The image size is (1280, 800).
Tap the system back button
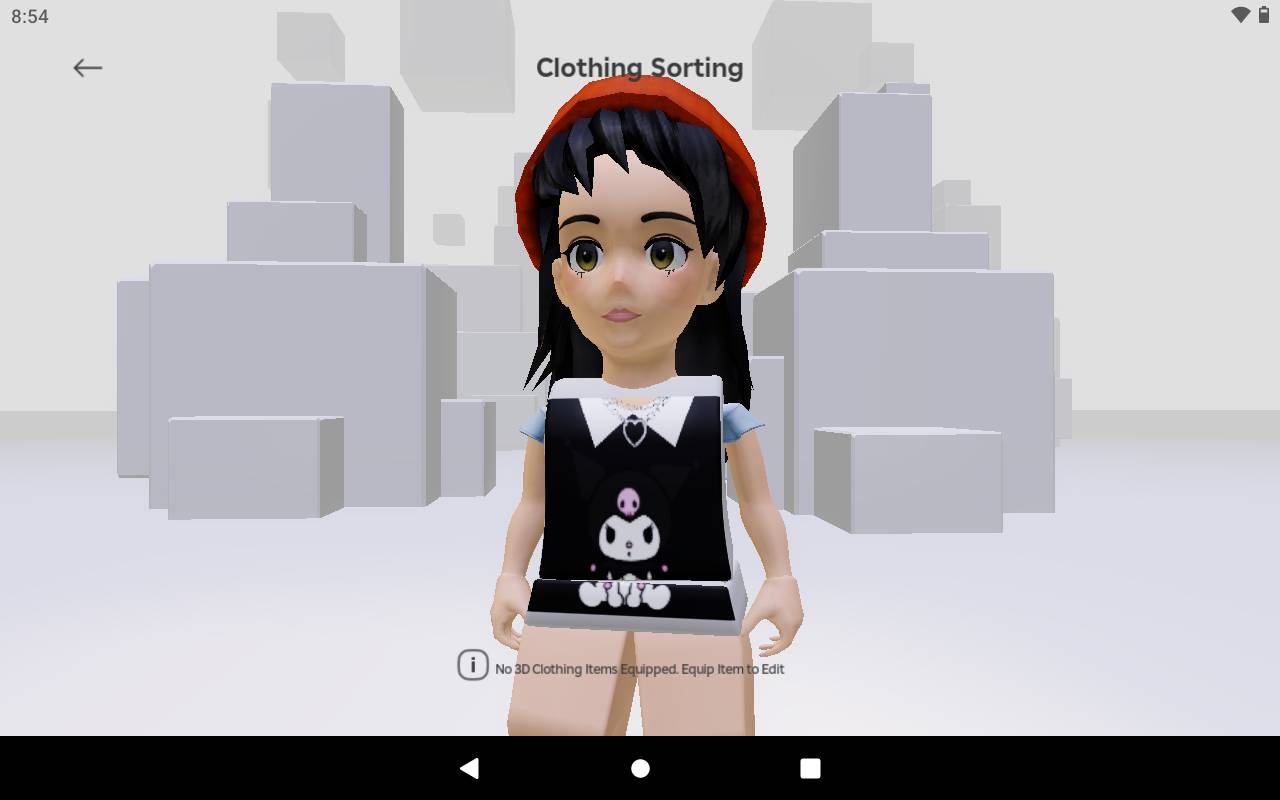469,768
